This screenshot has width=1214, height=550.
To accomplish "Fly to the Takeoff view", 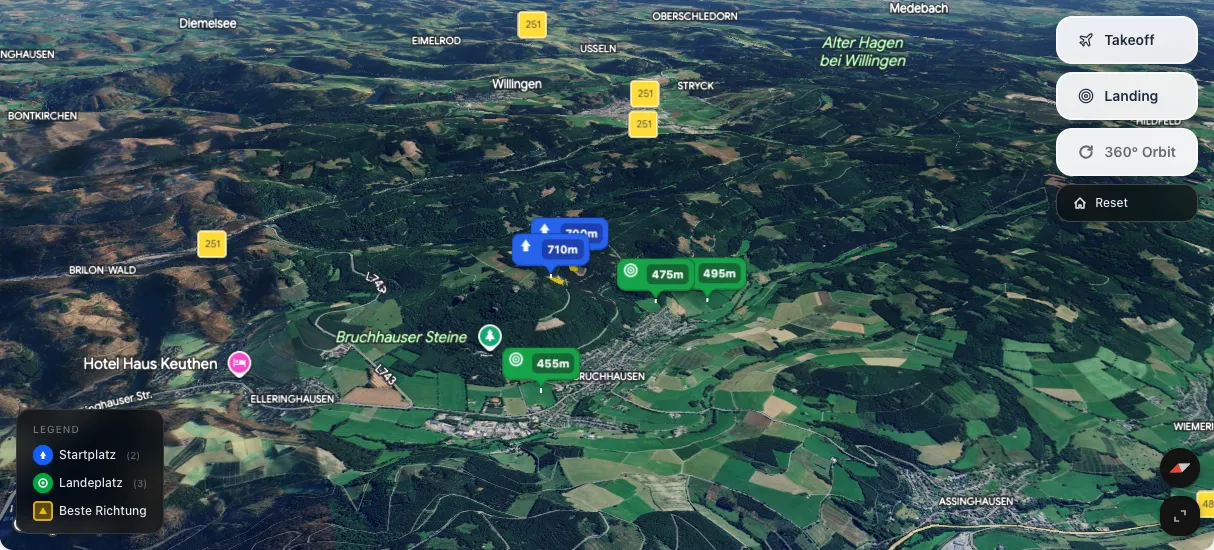I will pos(1126,40).
